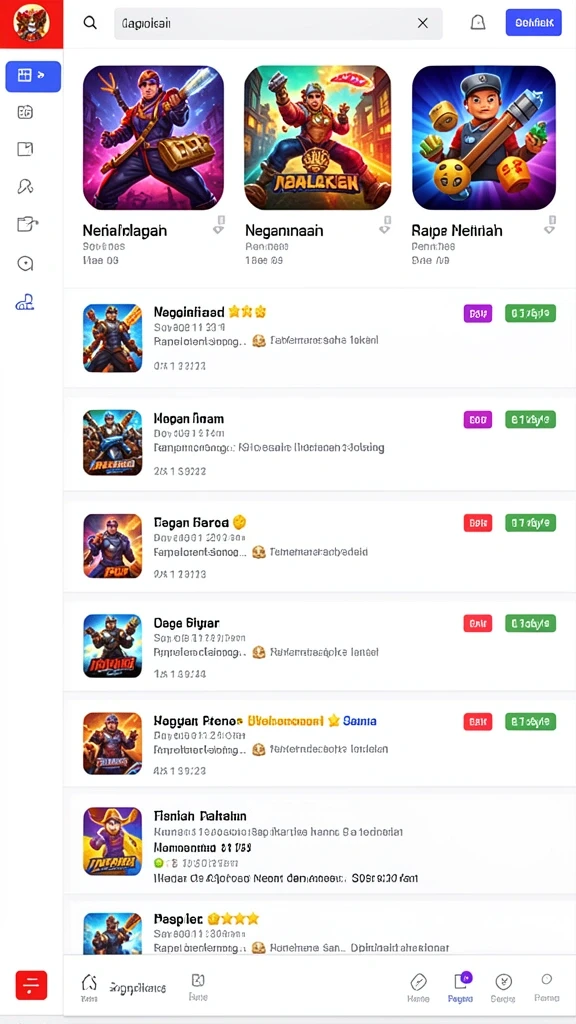The height and width of the screenshot is (1024, 576).
Task: Open the Dage Biyrar game row
Action: [x=319, y=645]
